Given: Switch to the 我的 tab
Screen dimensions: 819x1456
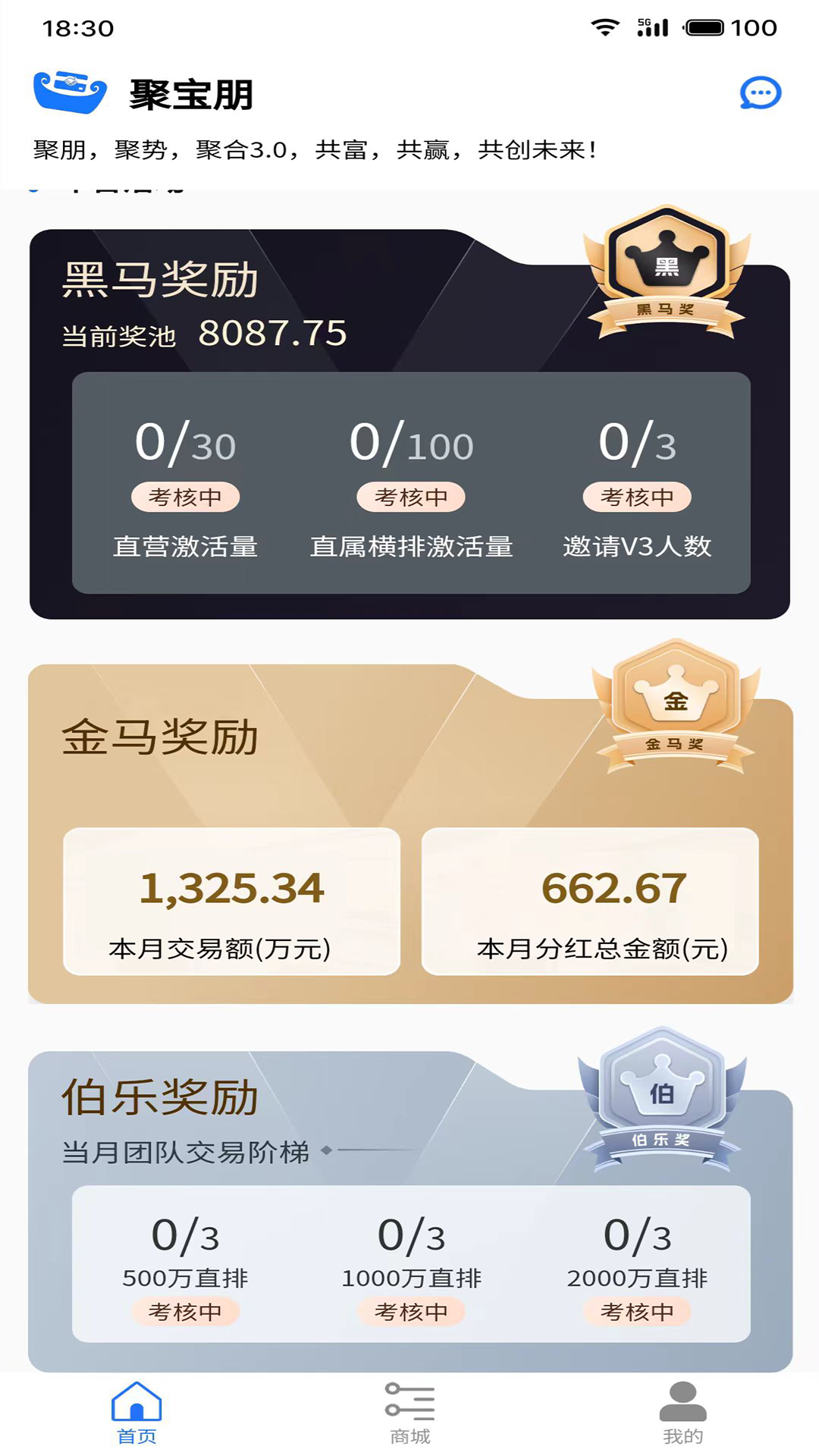Looking at the screenshot, I should [x=682, y=1413].
